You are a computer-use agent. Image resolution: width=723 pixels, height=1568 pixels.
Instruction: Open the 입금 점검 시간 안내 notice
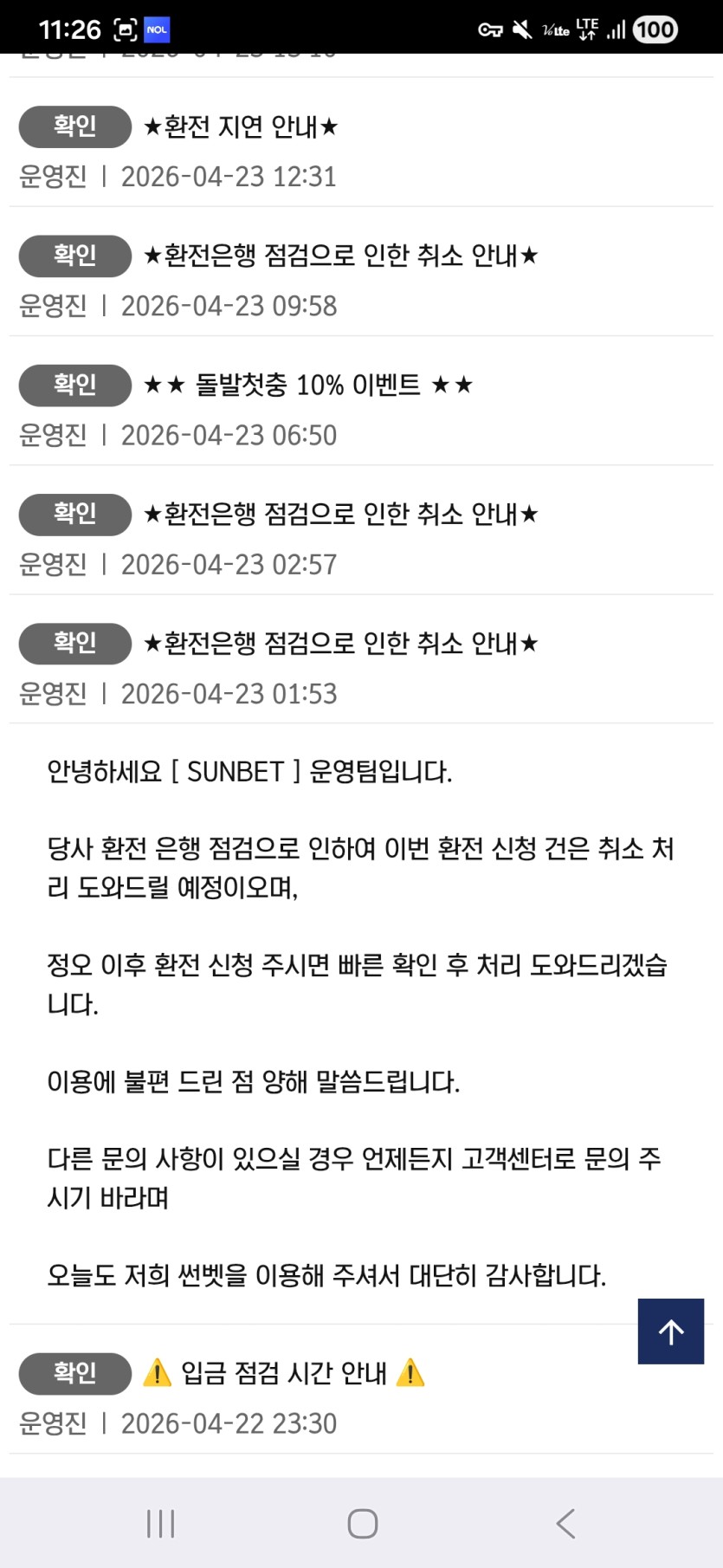point(283,1374)
